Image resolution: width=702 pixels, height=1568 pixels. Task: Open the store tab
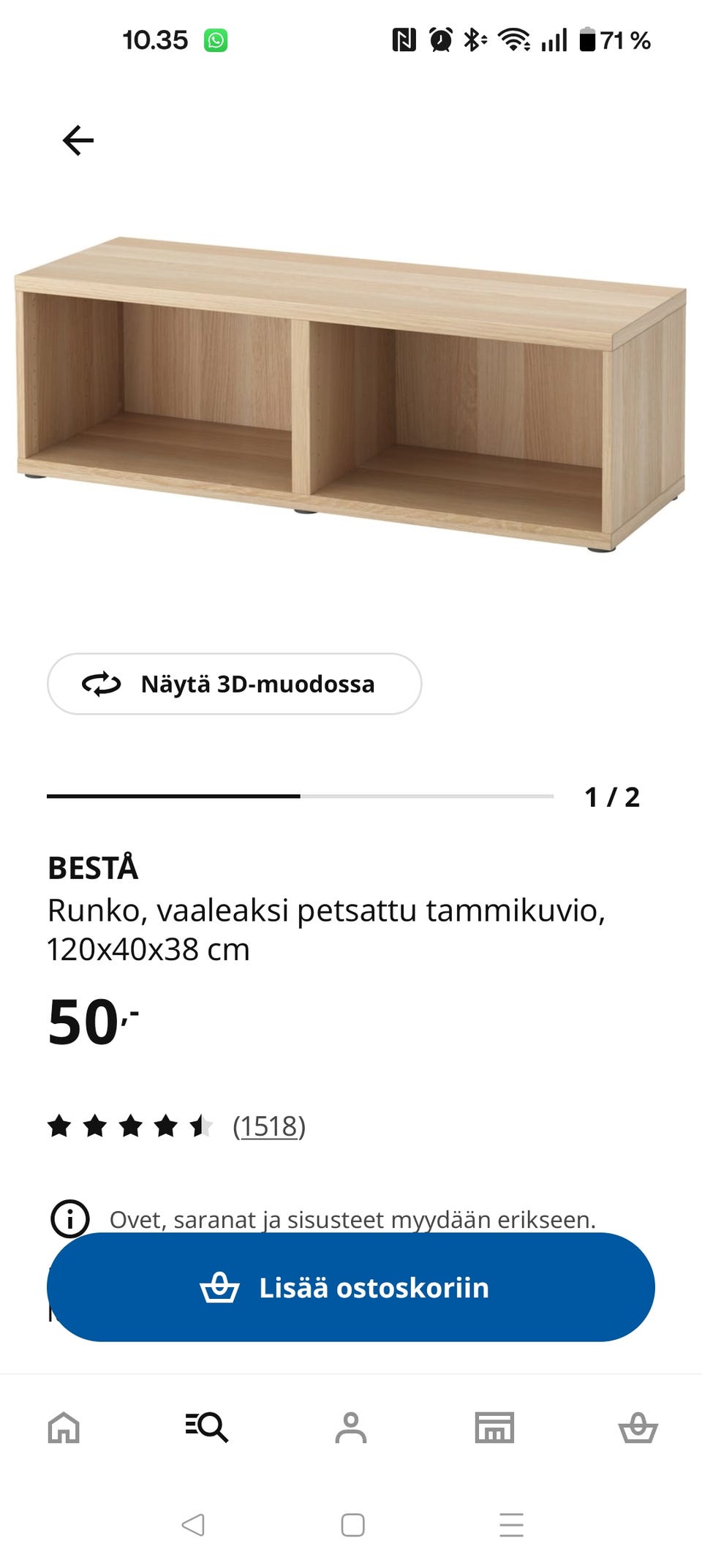click(x=494, y=1427)
